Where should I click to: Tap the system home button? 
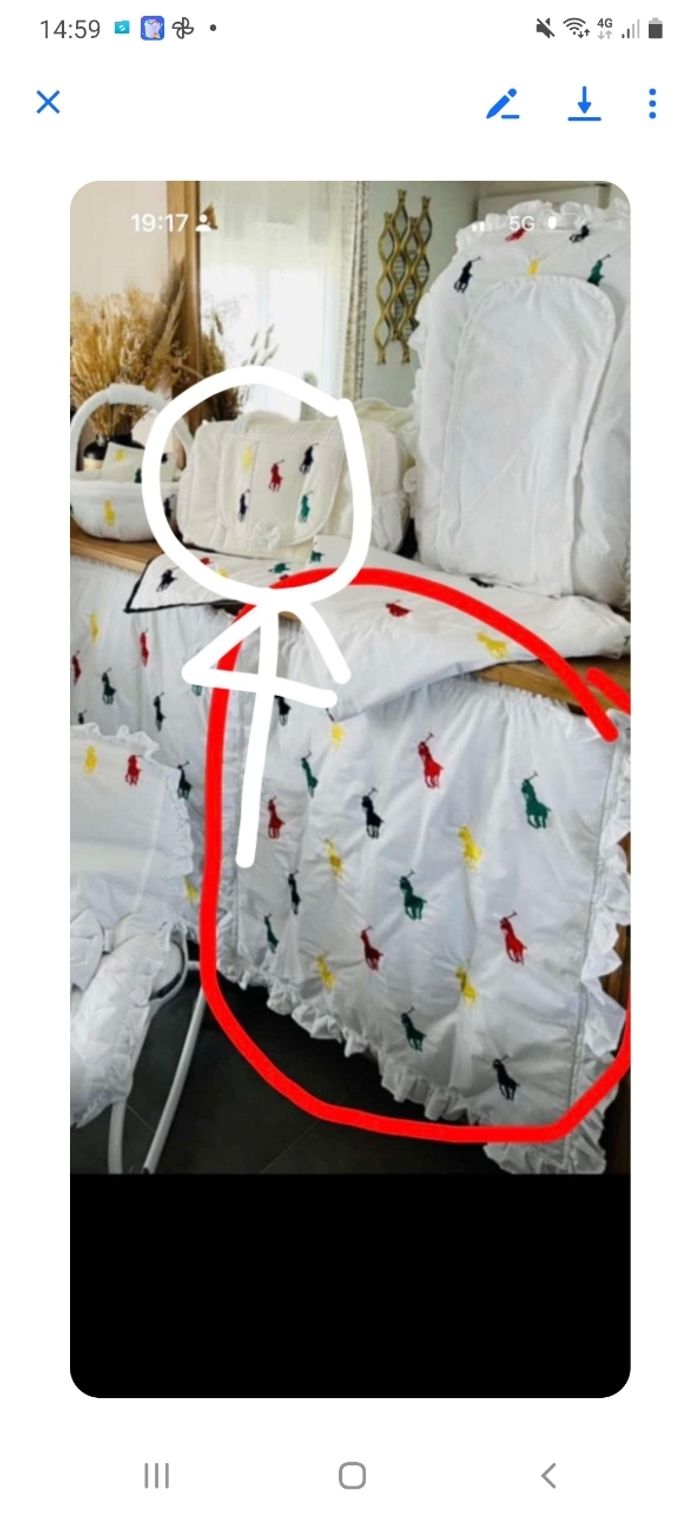click(352, 1475)
